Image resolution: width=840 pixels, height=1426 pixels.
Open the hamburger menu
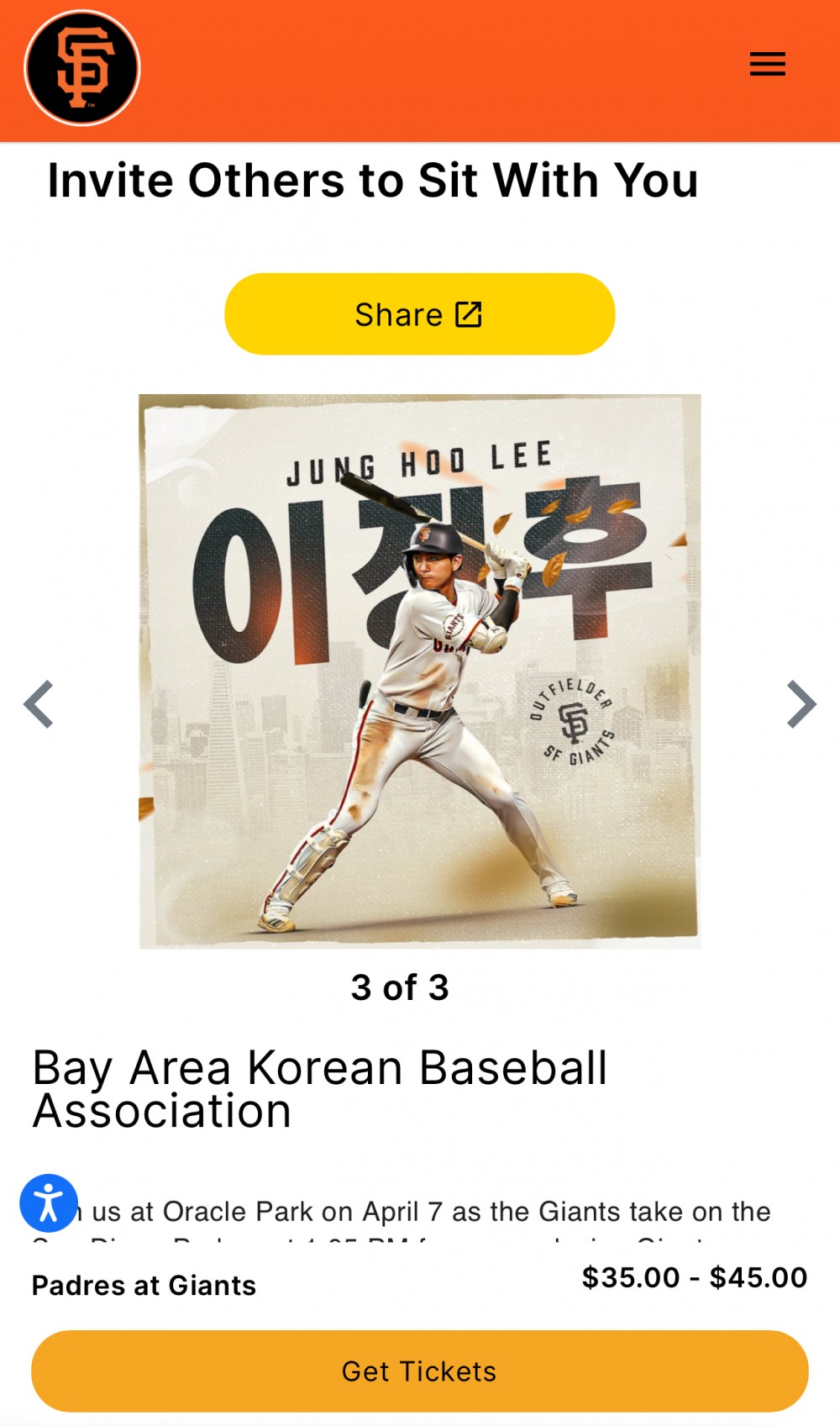click(767, 64)
